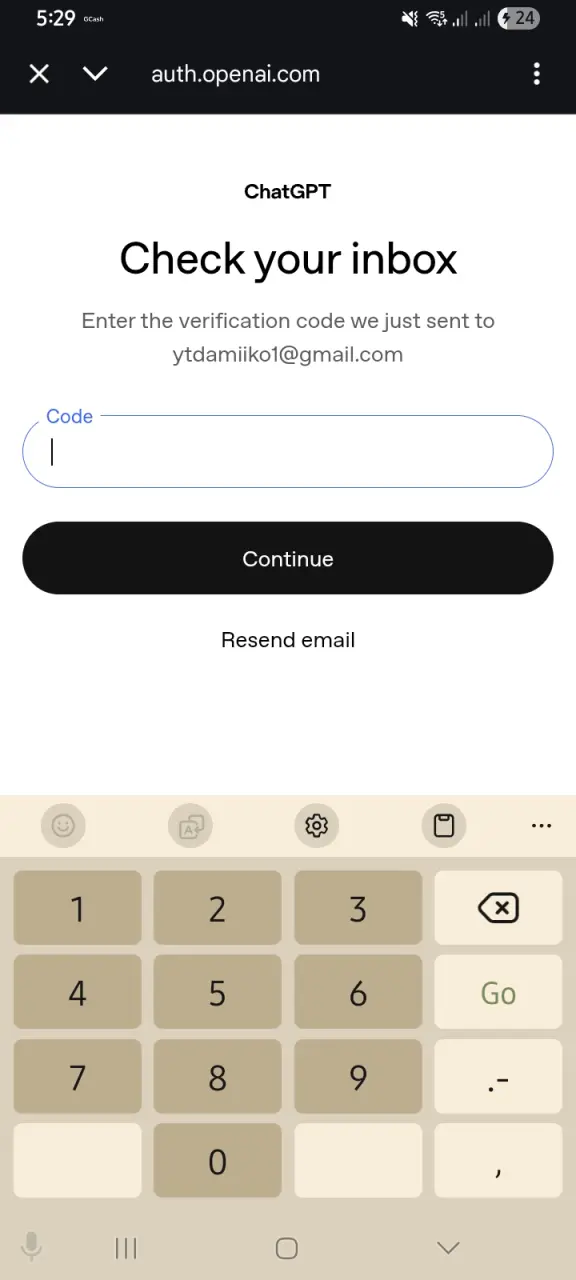Resend the verification email
Screen dimensions: 576x1280
pyautogui.click(x=288, y=640)
